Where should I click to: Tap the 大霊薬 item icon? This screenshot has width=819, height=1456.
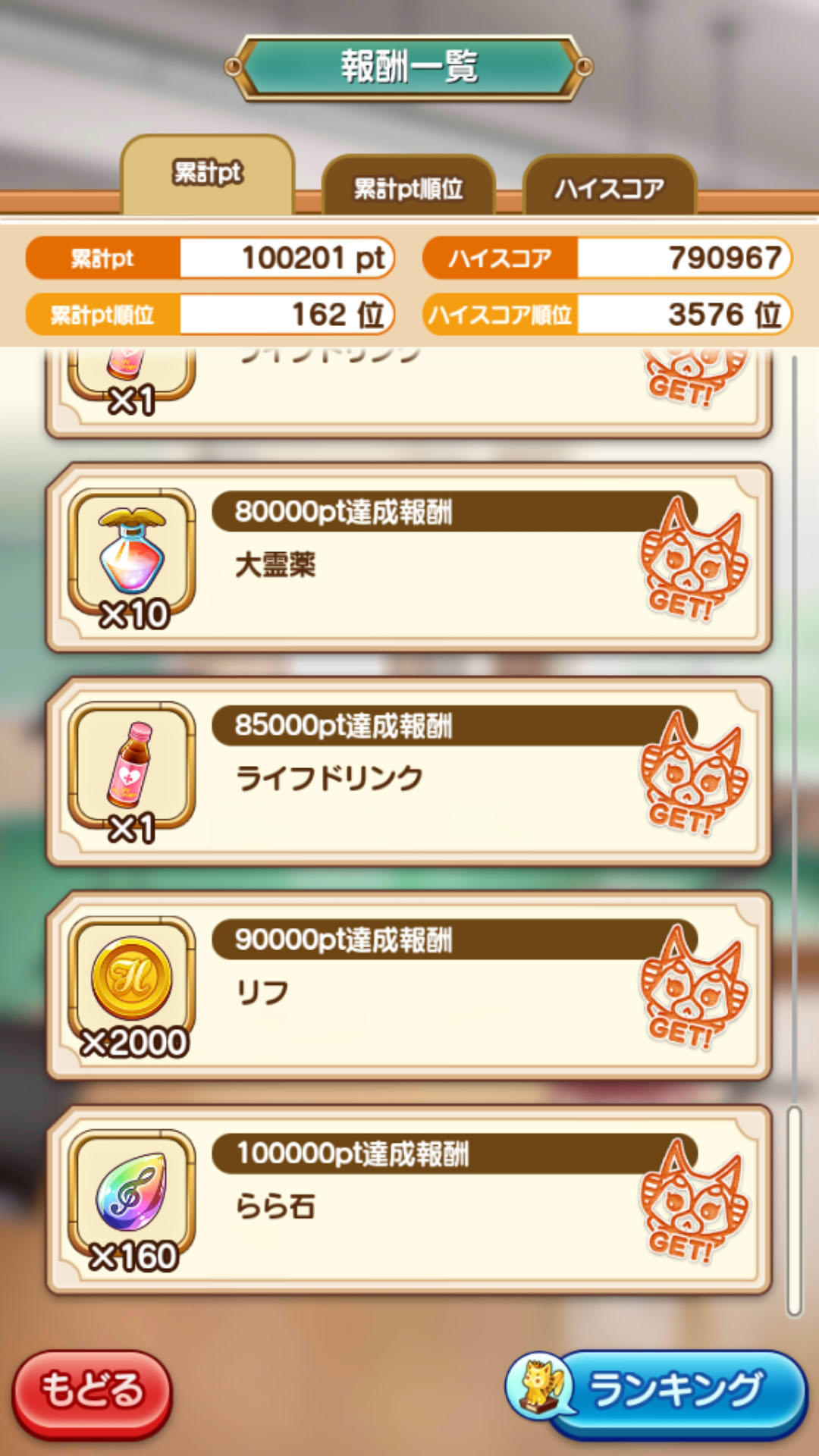point(132,560)
